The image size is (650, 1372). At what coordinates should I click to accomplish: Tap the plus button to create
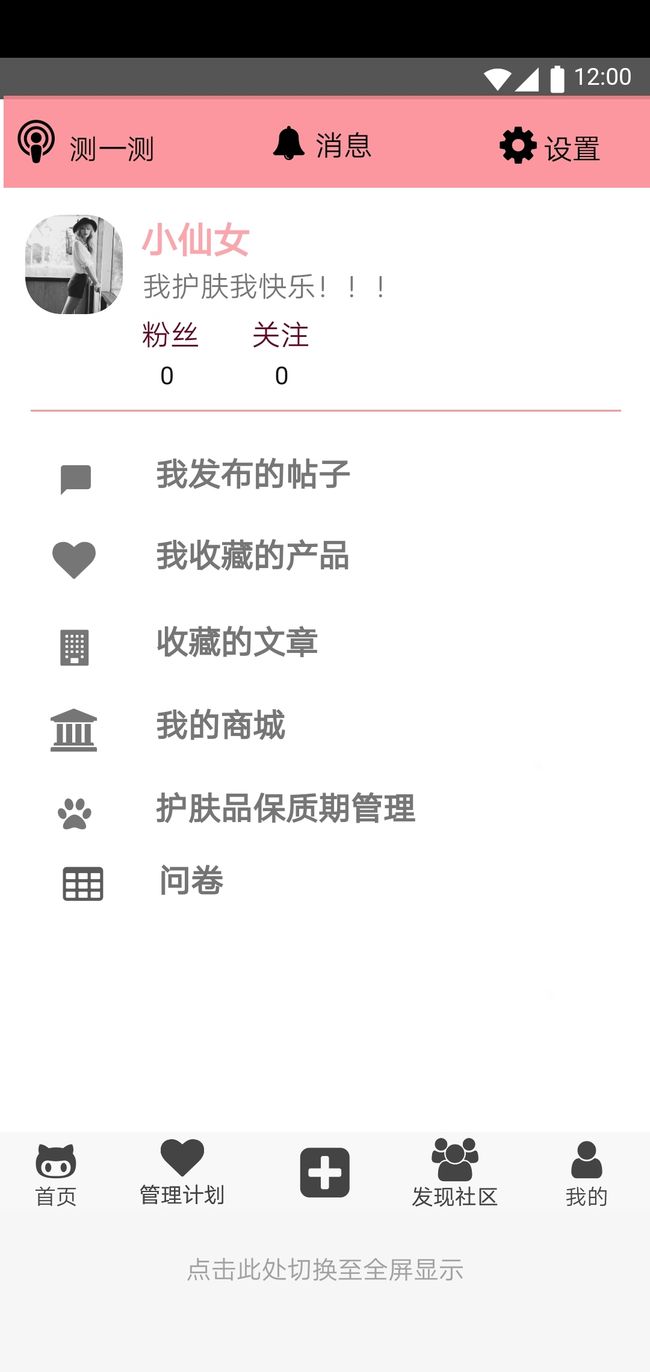click(325, 1172)
